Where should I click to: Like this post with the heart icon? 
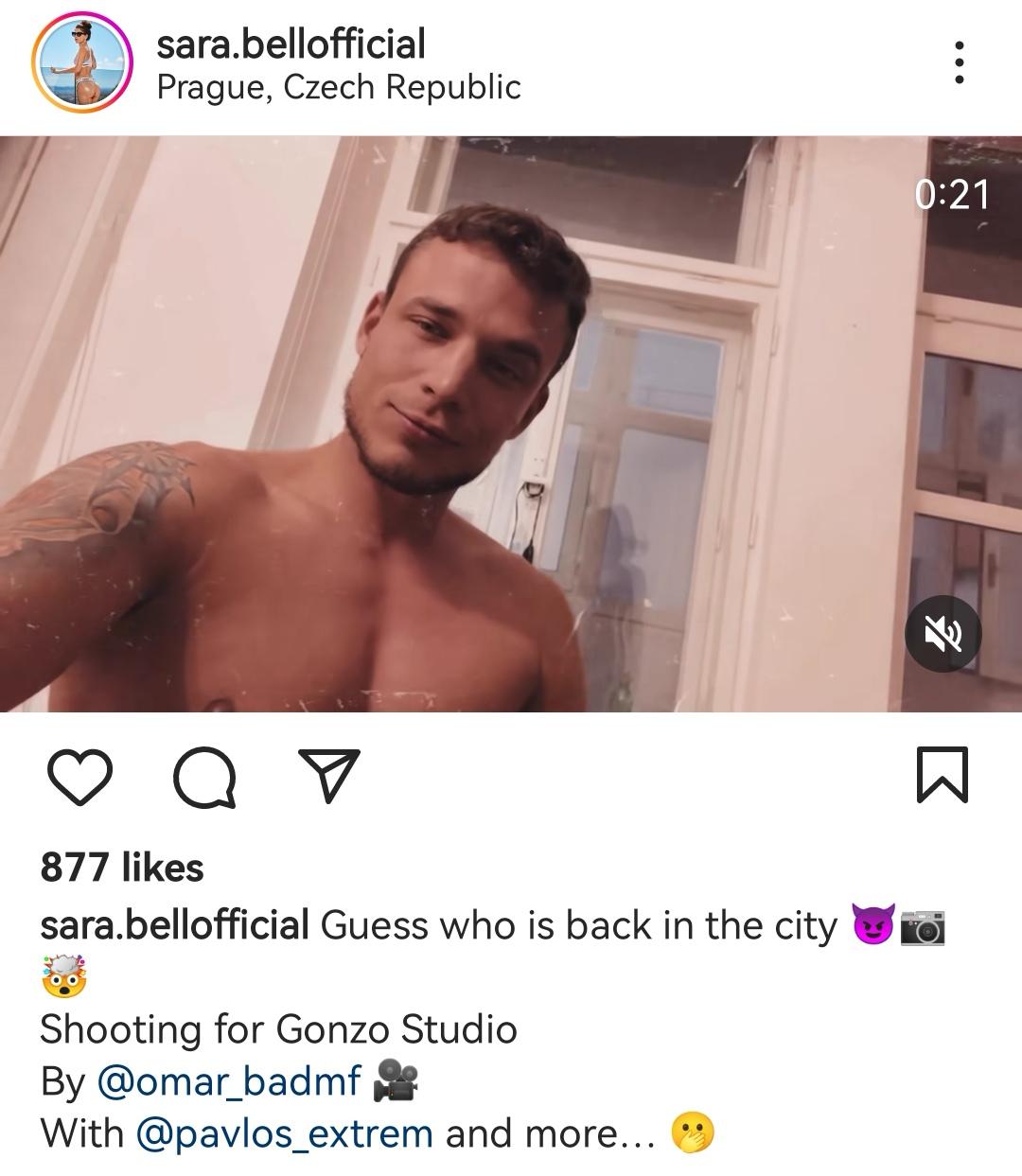79,776
